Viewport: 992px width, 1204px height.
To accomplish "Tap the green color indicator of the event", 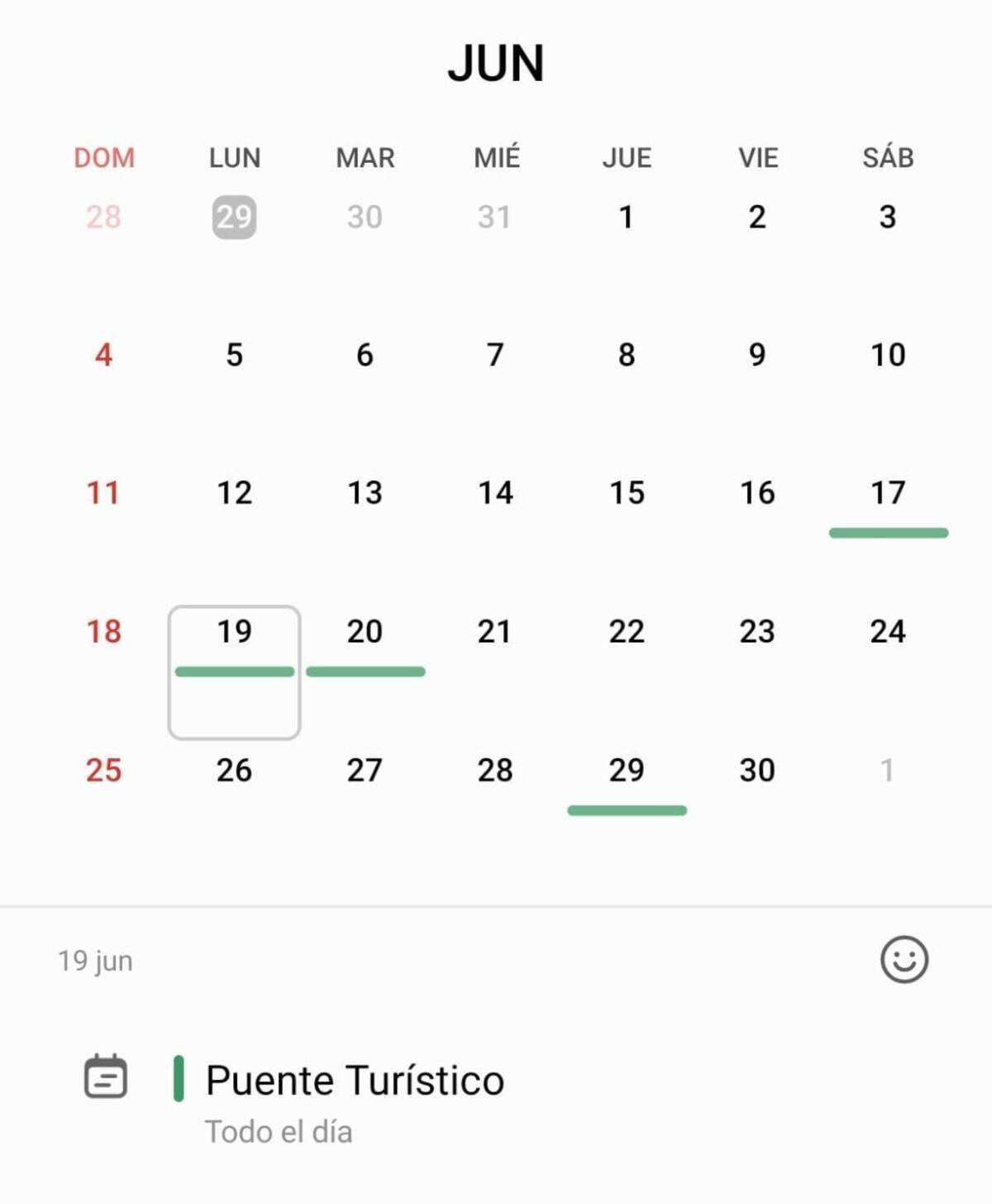I will [x=180, y=1078].
